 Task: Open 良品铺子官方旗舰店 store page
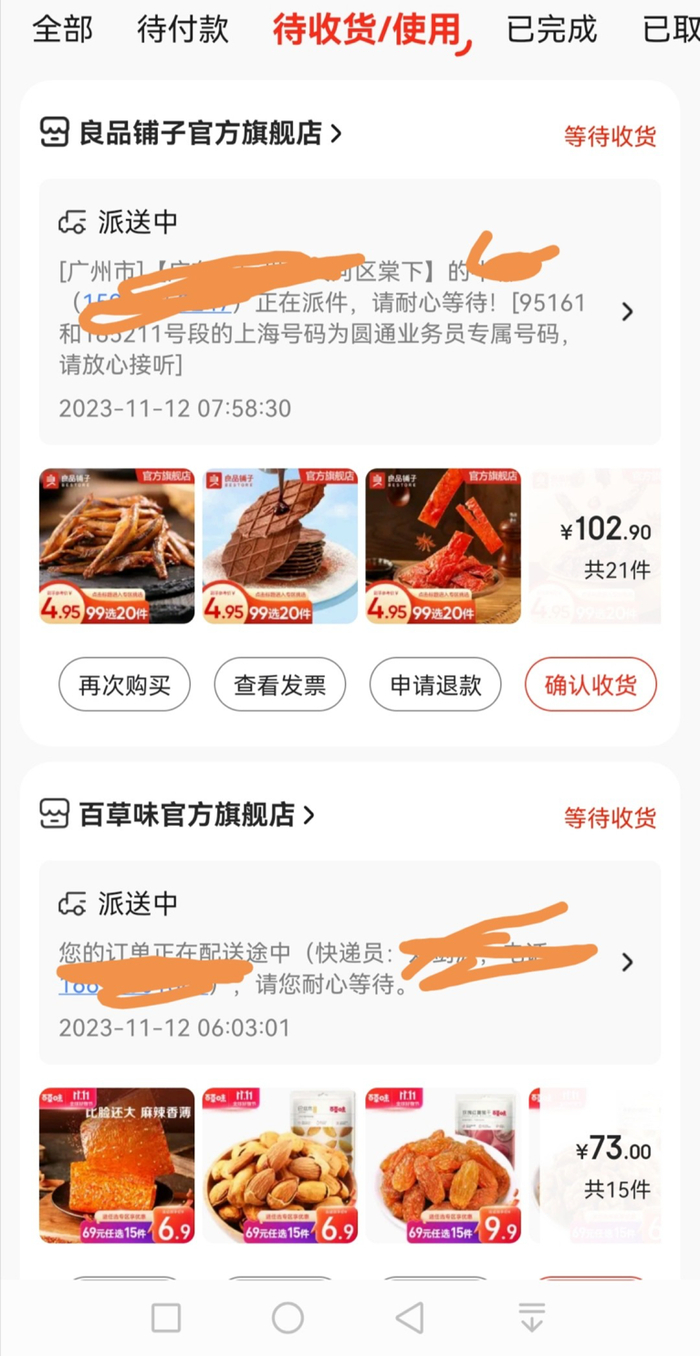tap(200, 132)
